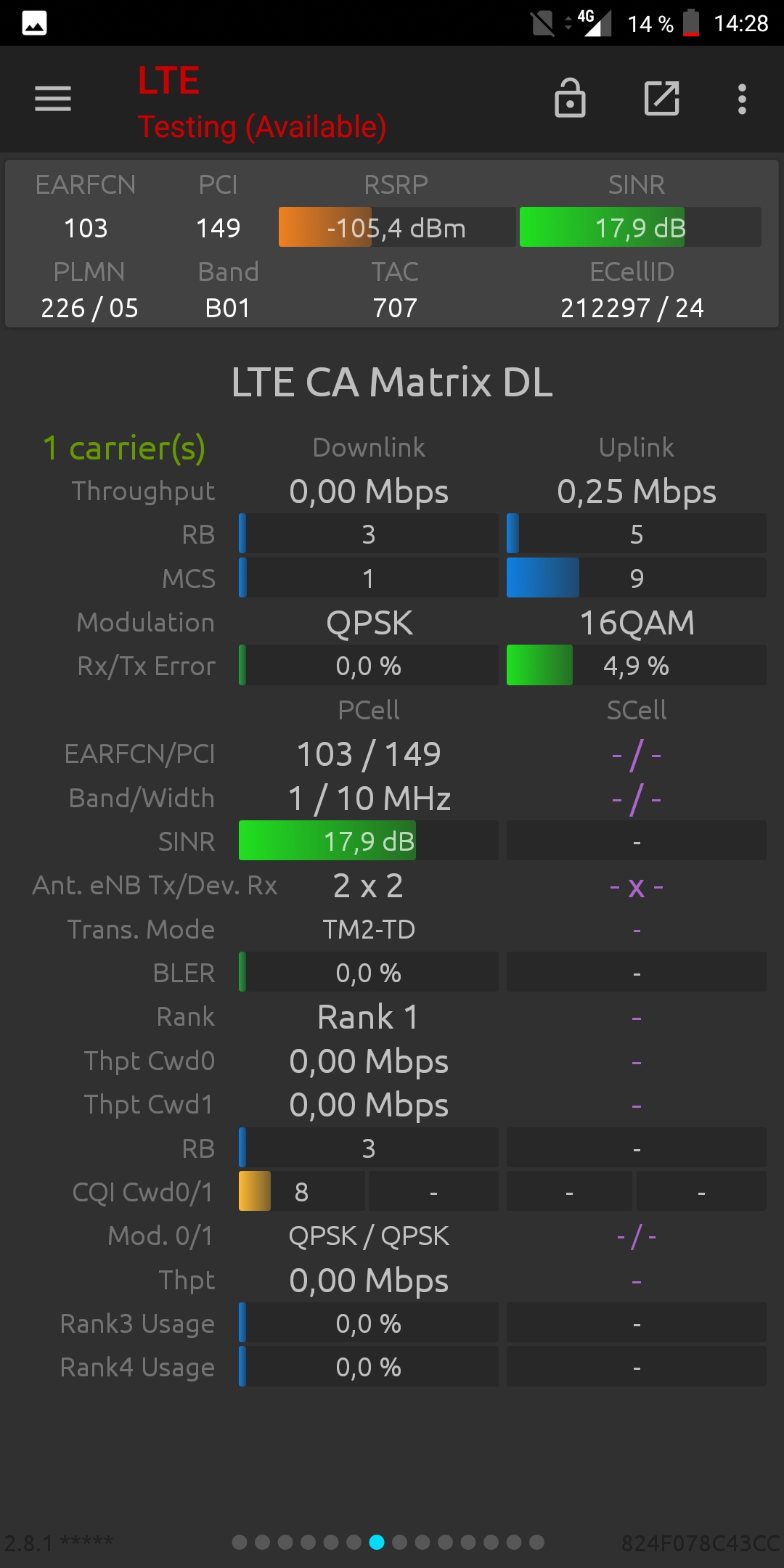Tap the lock icon in app bar

pos(570,98)
